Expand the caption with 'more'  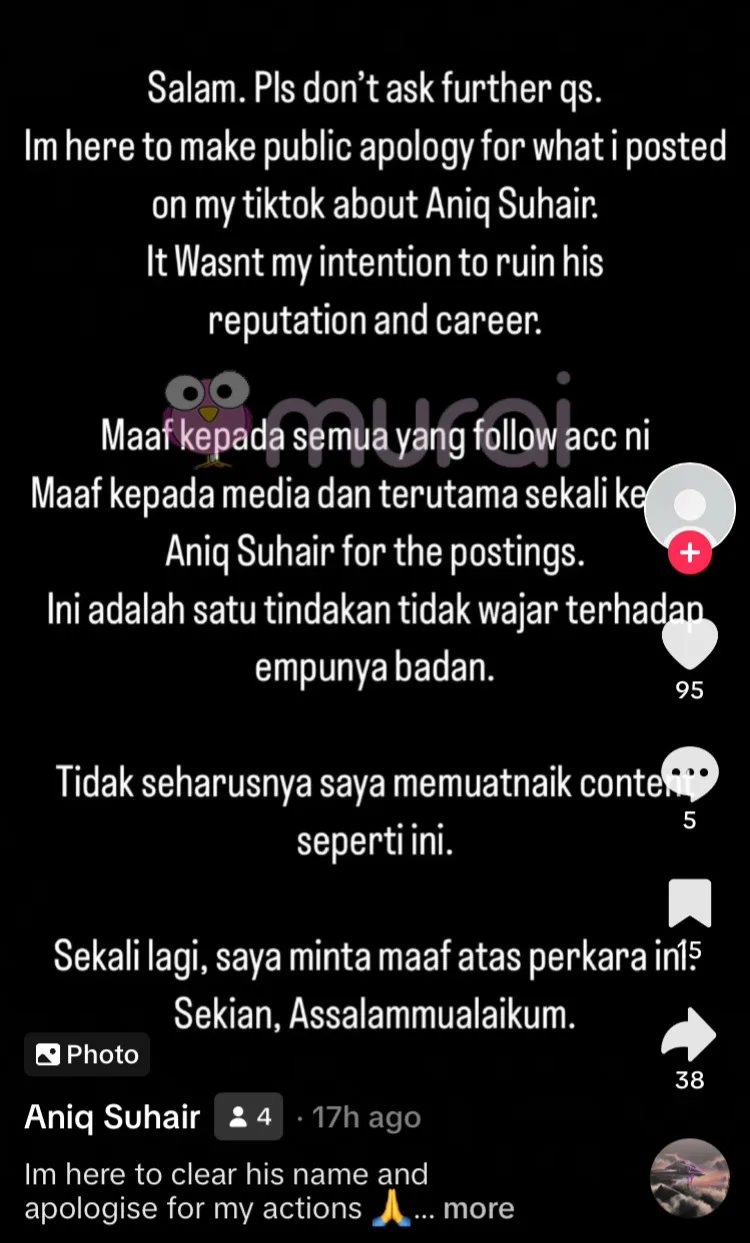[478, 1209]
